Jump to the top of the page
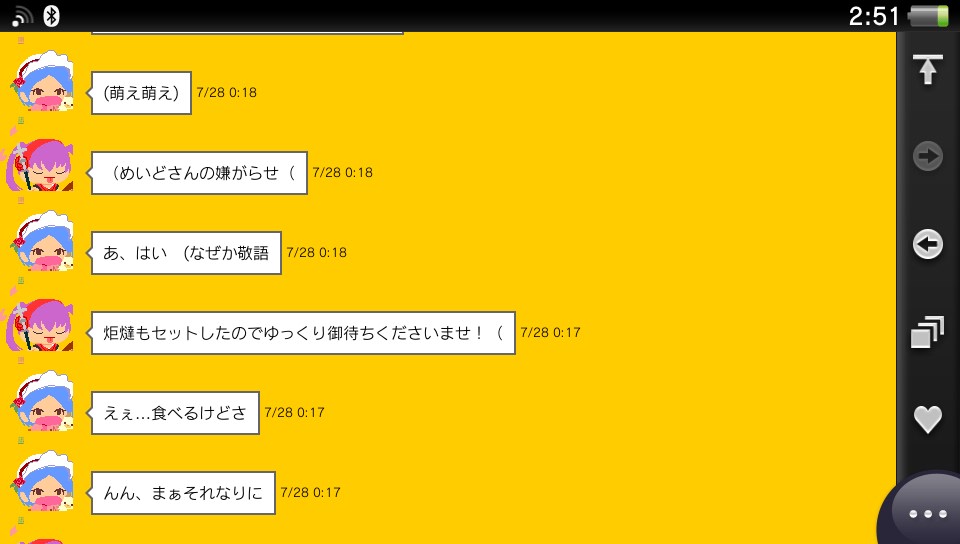The image size is (960, 544). 928,69
